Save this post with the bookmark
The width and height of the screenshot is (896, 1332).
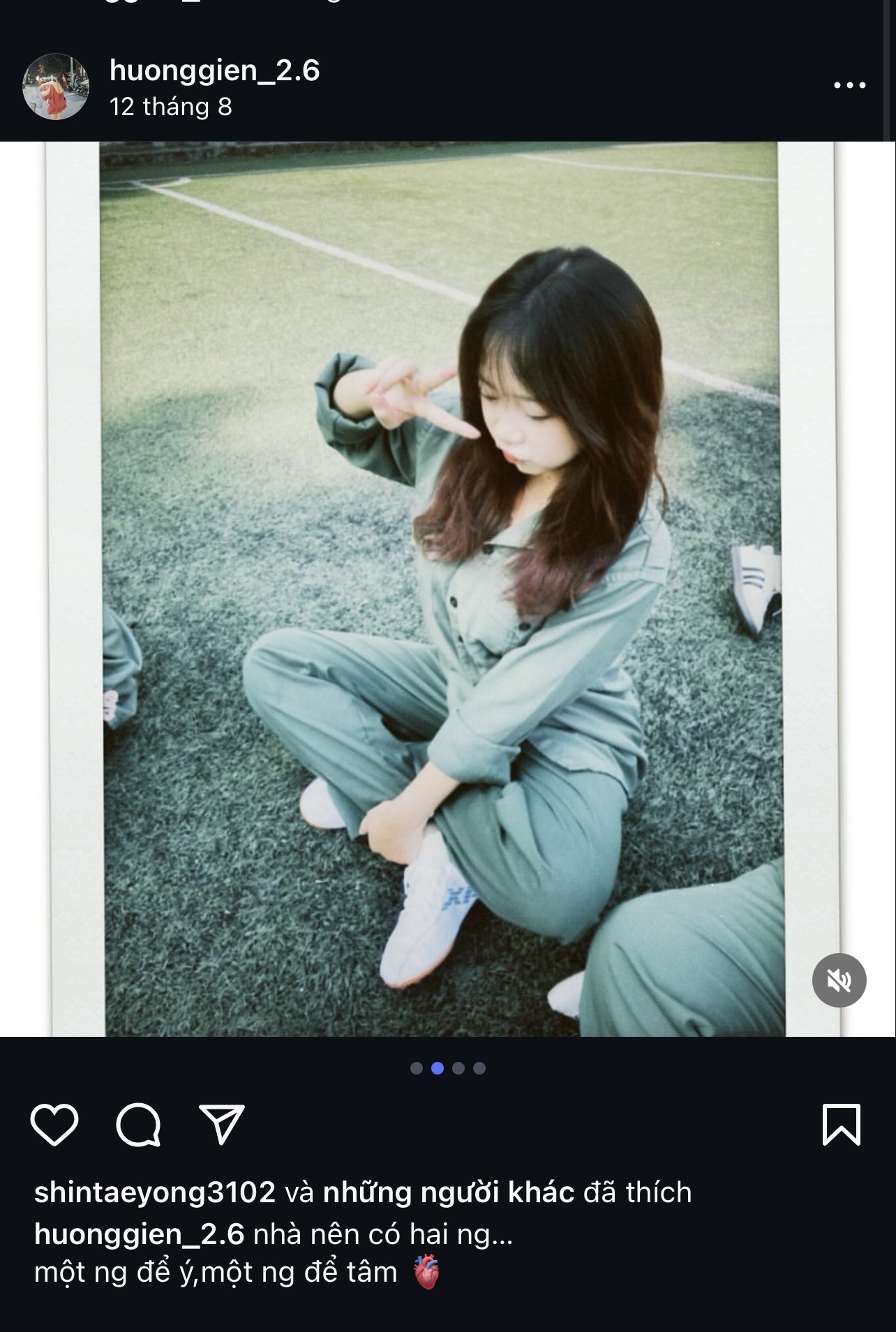coord(841,1124)
